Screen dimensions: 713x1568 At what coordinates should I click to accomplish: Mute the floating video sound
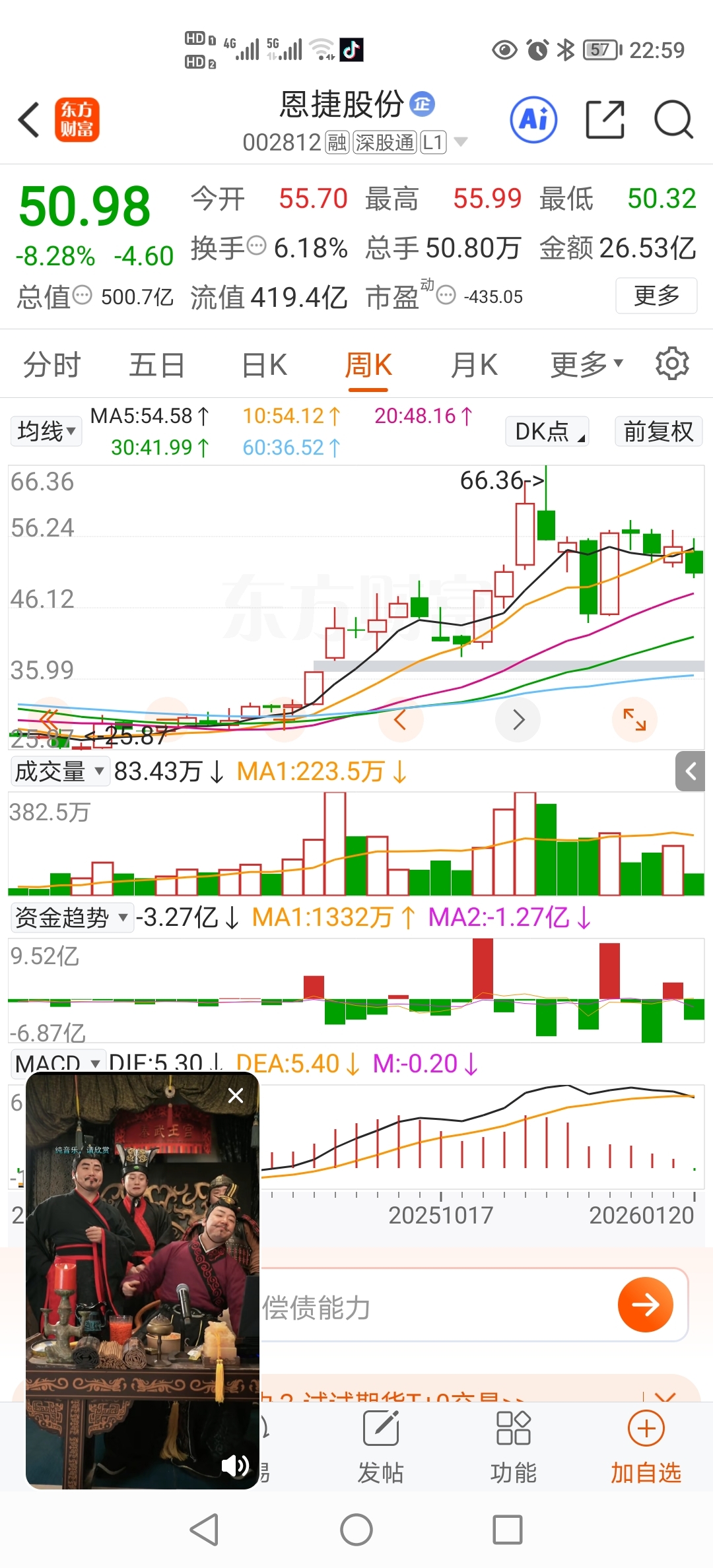[x=235, y=1466]
